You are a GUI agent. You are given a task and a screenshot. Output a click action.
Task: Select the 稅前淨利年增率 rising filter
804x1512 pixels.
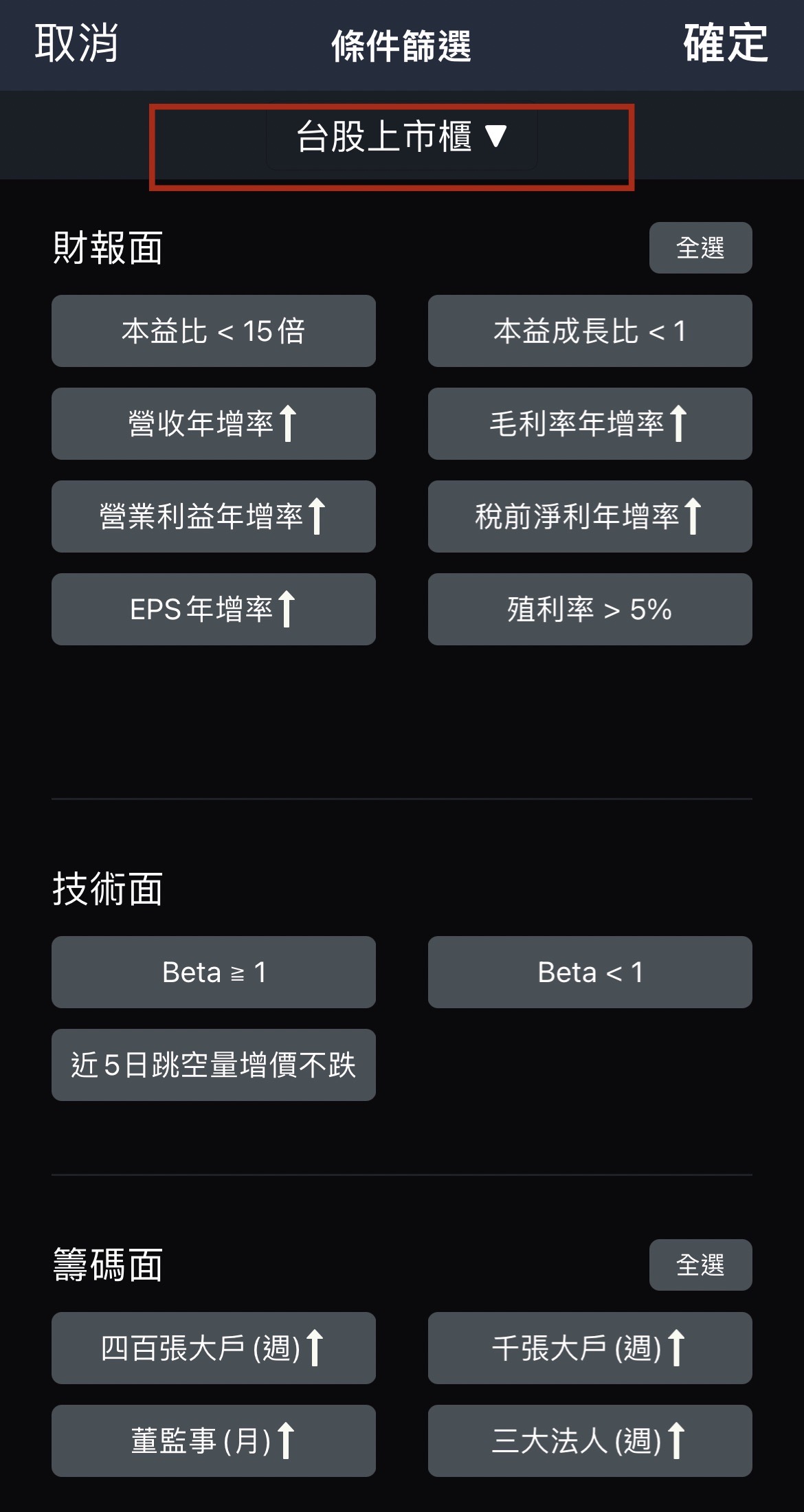pos(590,517)
